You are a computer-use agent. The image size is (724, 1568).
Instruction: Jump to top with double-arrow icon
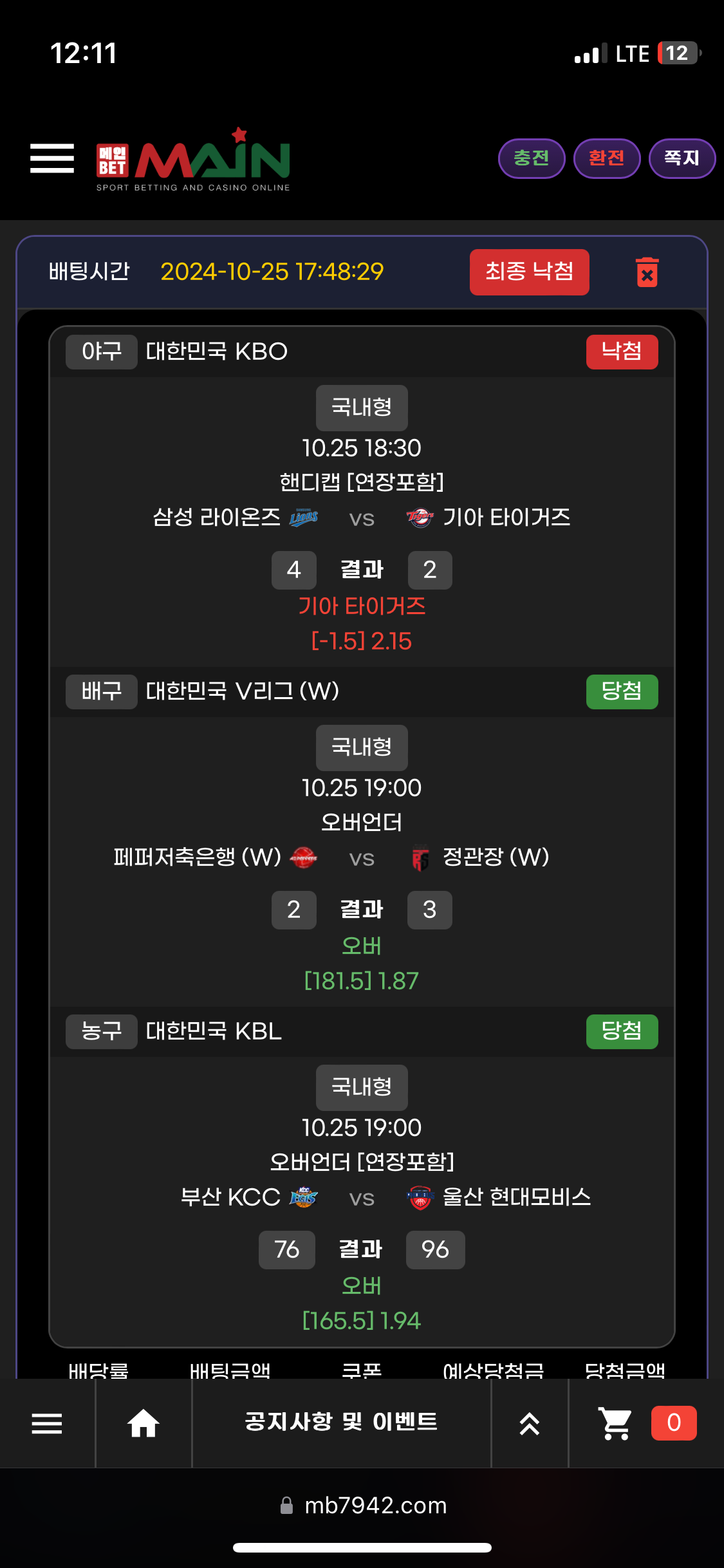(530, 1423)
